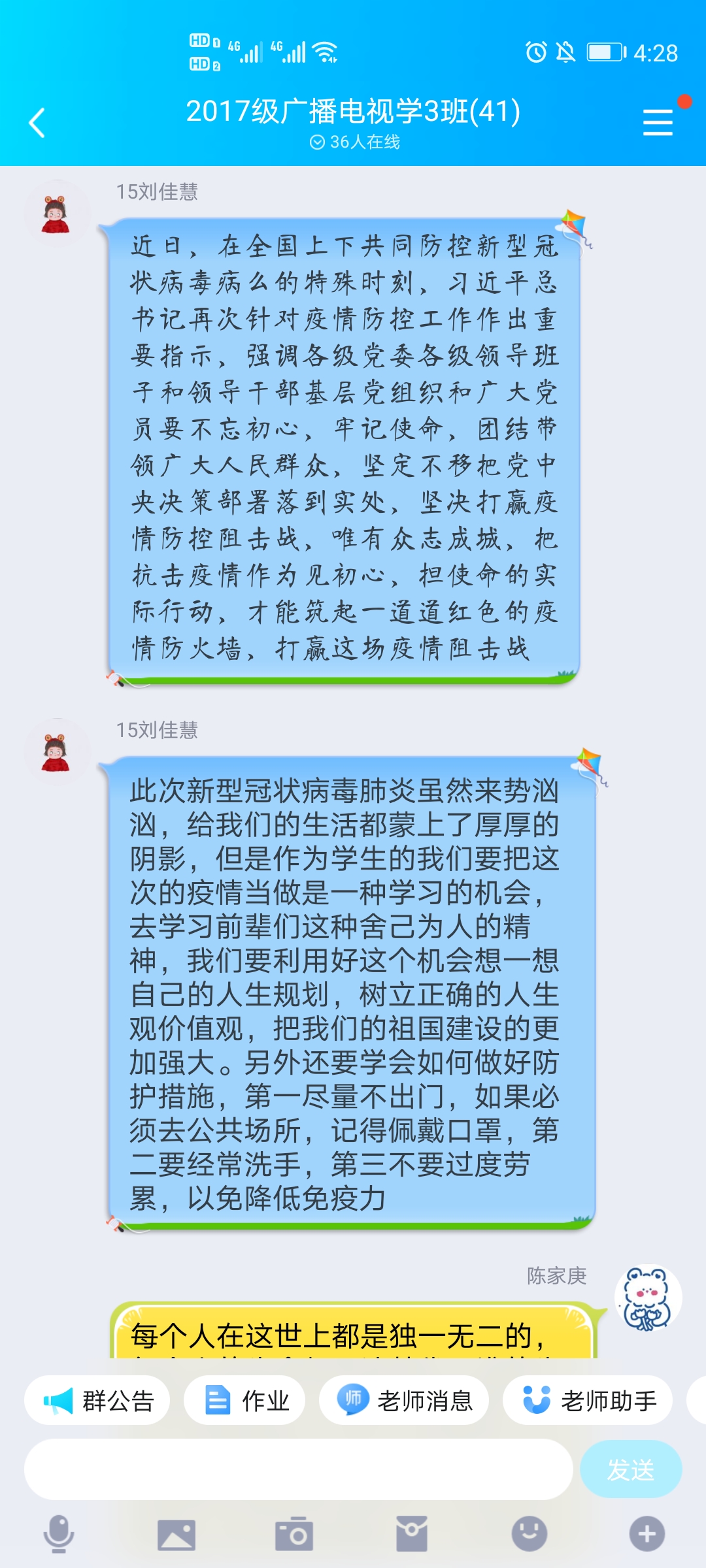Open the 作业 homework shortcut
This screenshot has width=706, height=1568.
point(245,1401)
